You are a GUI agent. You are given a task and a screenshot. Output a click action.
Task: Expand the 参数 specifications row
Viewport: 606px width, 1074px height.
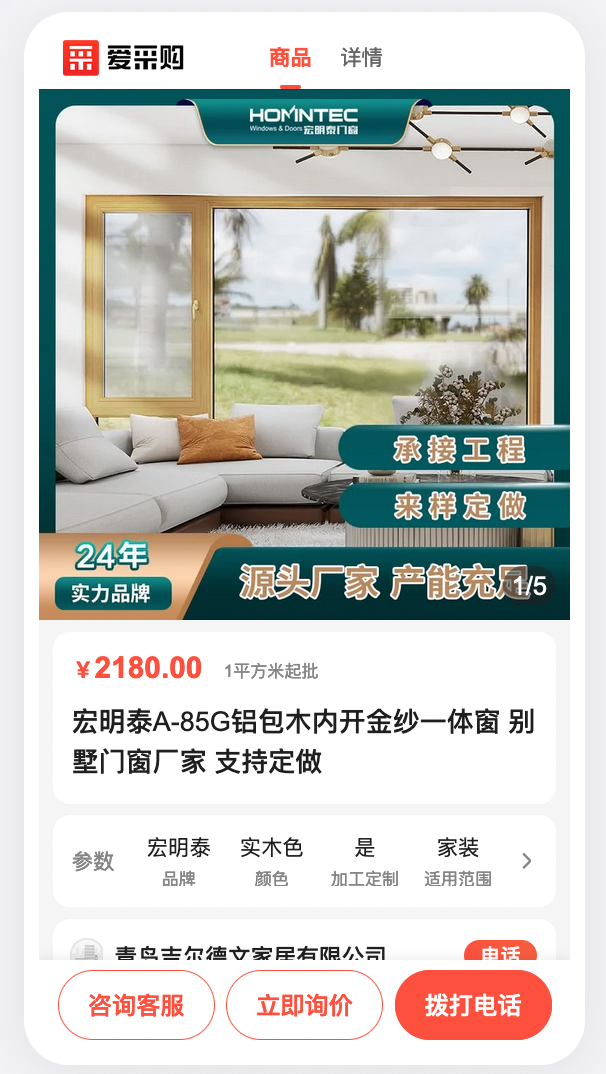coord(526,861)
